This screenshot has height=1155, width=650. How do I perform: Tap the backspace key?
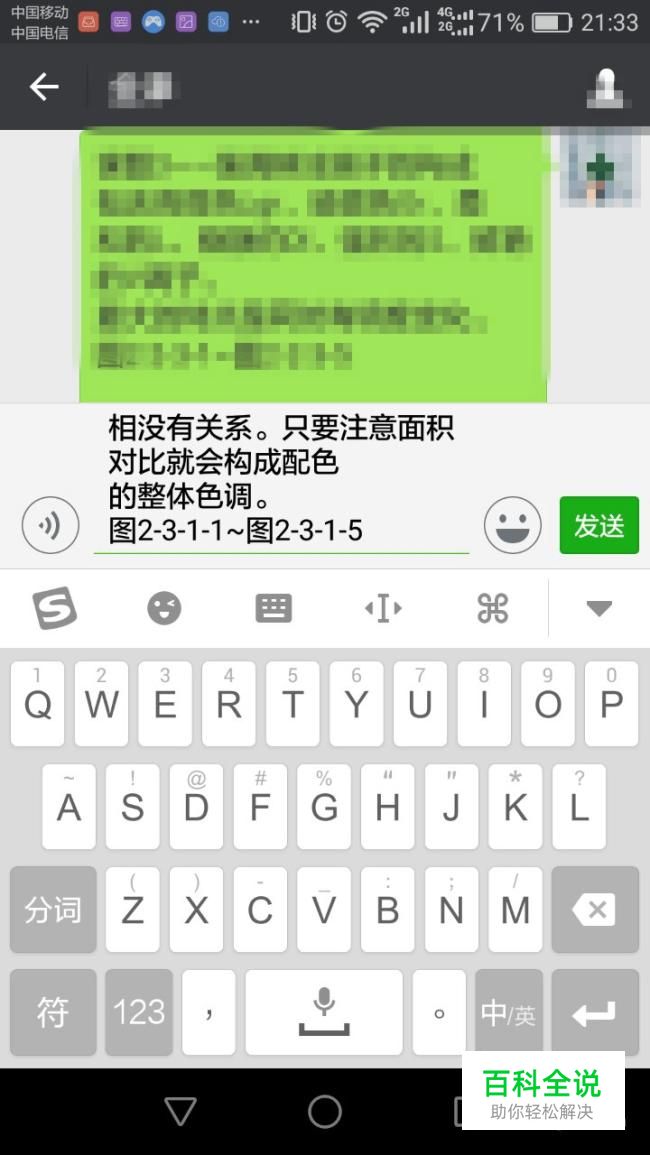click(595, 909)
